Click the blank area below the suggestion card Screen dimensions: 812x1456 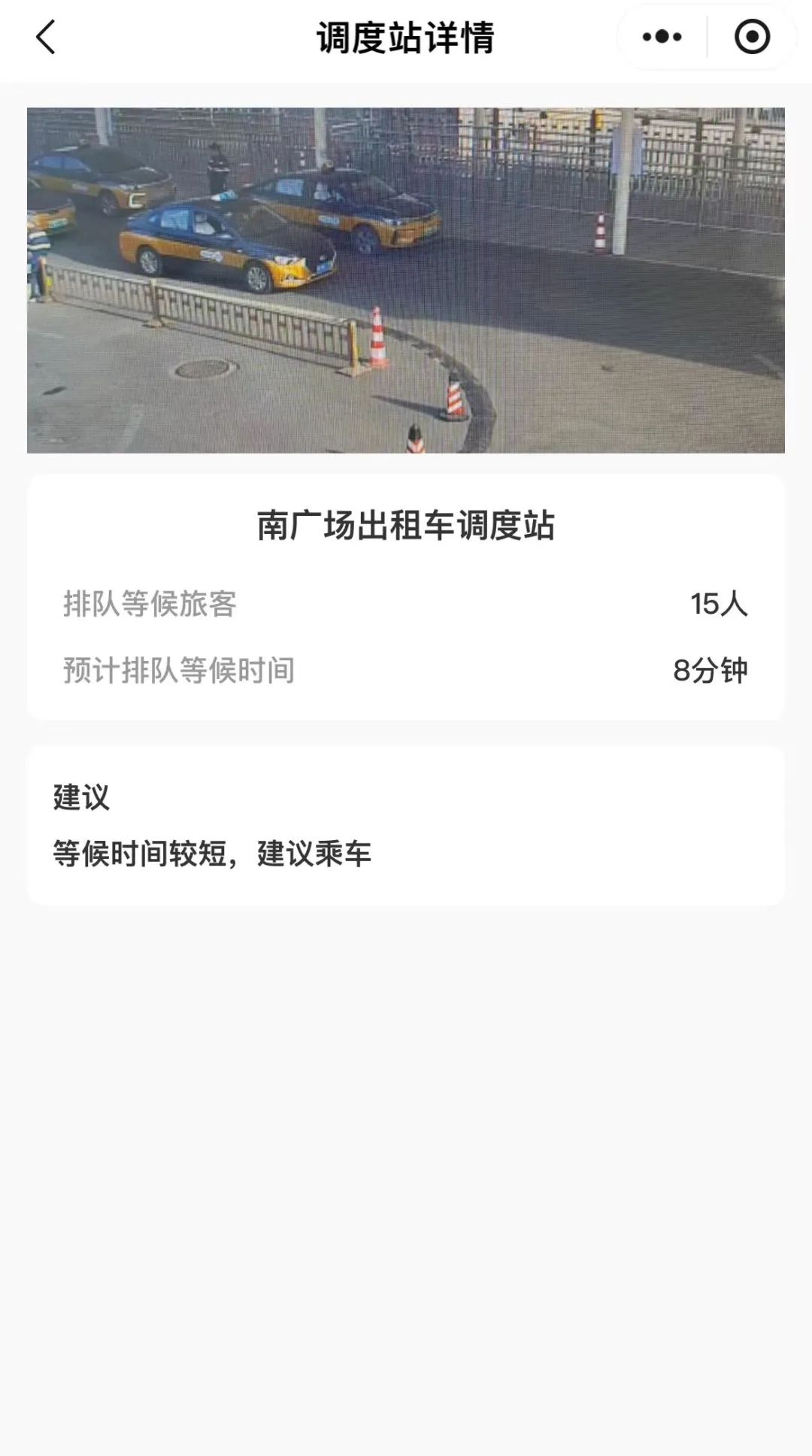point(406,1090)
